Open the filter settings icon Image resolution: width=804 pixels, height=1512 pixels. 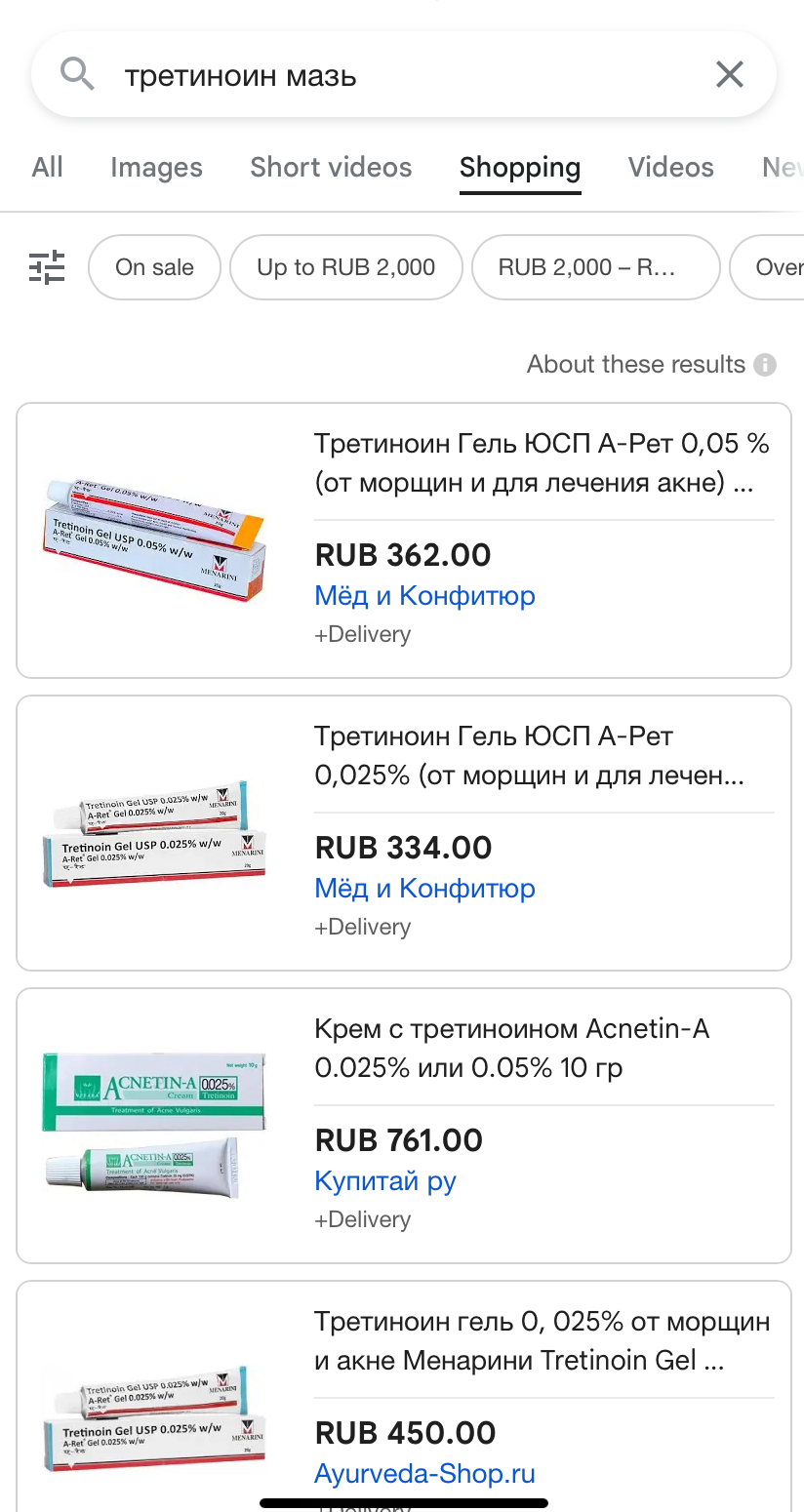point(47,267)
